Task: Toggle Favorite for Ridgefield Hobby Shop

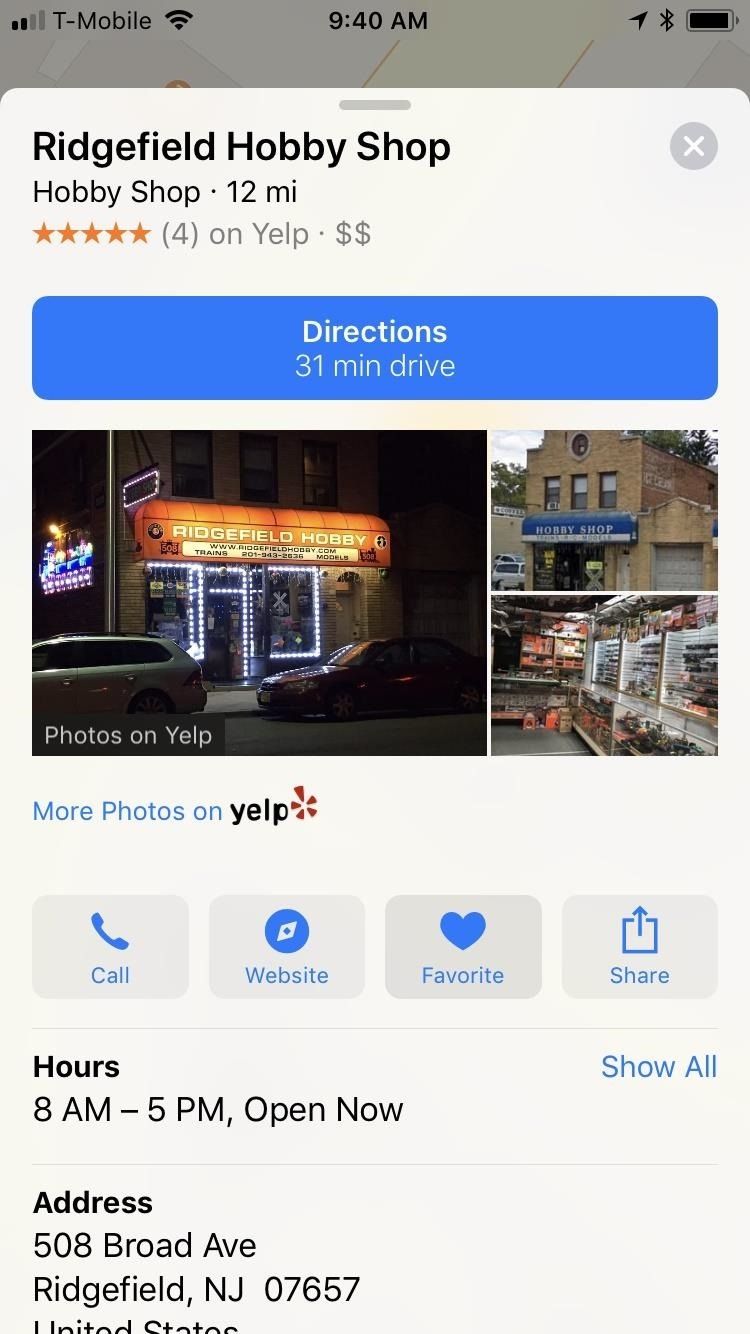Action: pos(463,946)
